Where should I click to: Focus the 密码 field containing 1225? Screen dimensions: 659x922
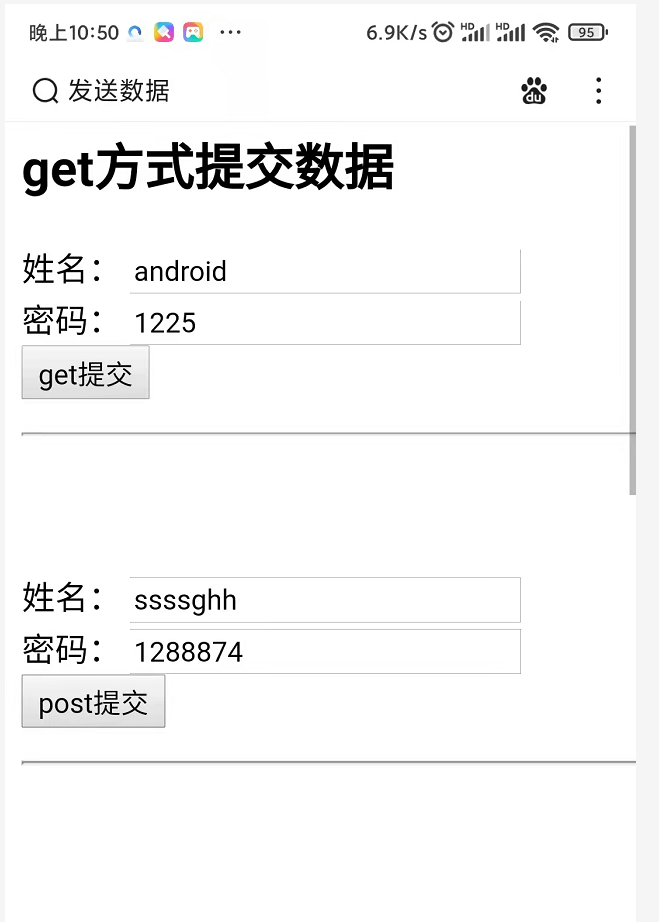(x=324, y=323)
